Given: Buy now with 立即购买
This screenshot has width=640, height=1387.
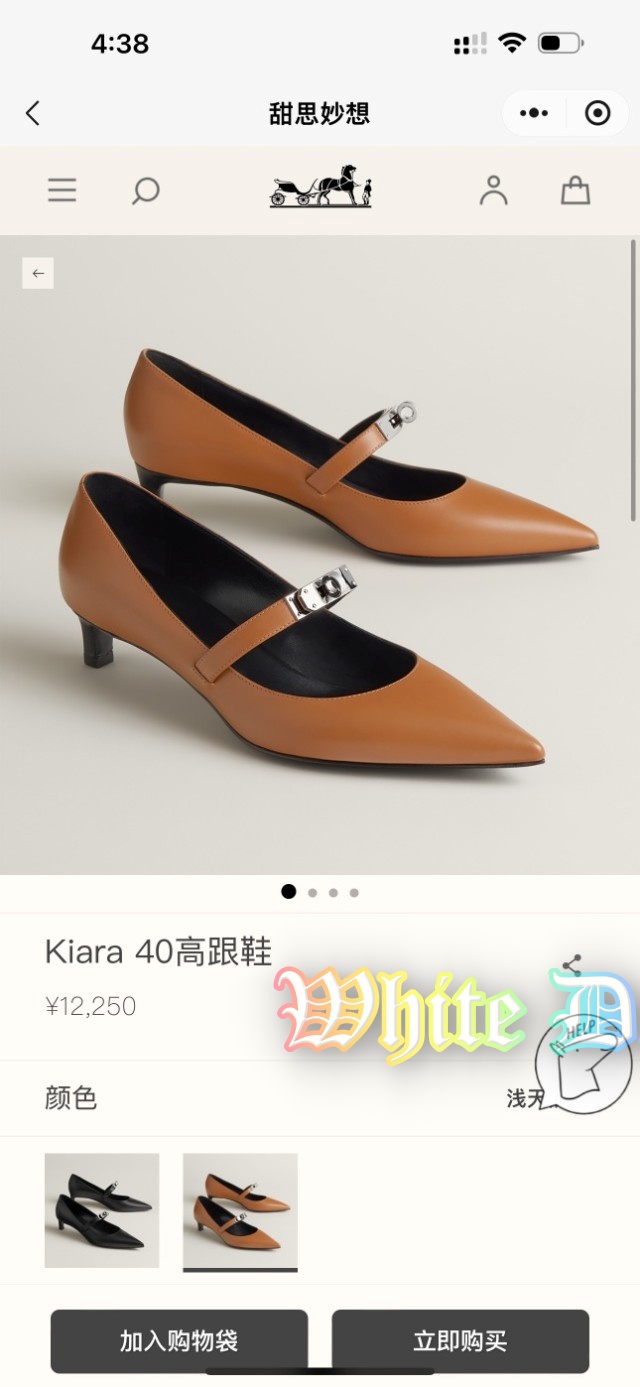Looking at the screenshot, I should coord(460,1341).
